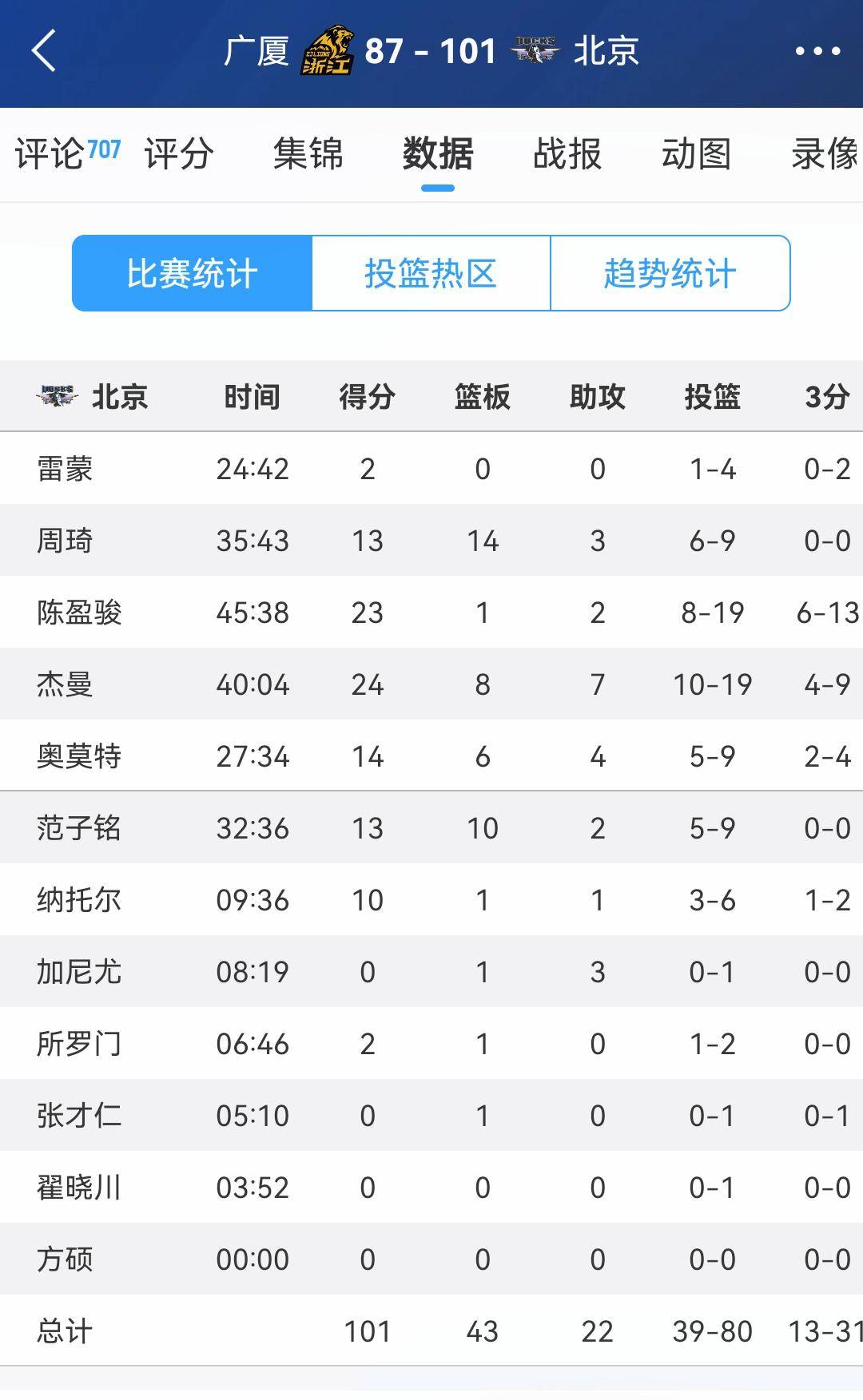863x1400 pixels.
Task: View player 范子铭's row
Action: tap(431, 827)
